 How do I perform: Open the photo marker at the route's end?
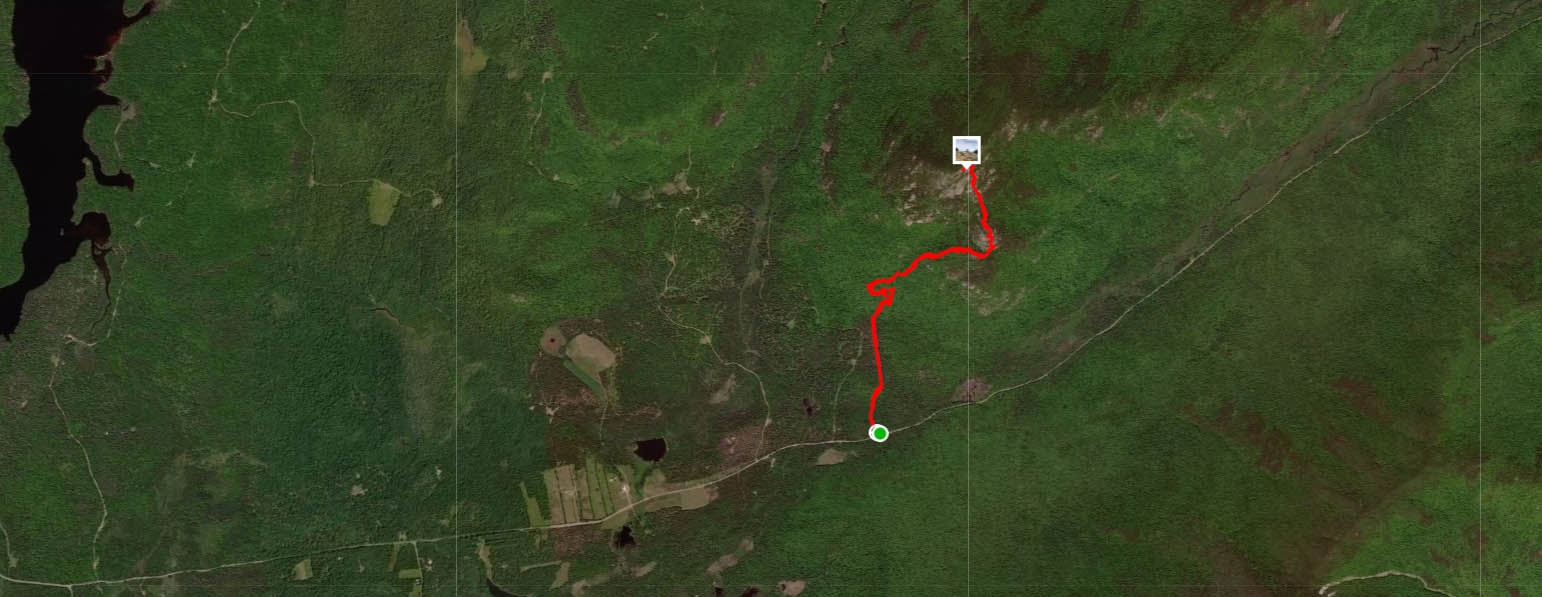tap(966, 150)
